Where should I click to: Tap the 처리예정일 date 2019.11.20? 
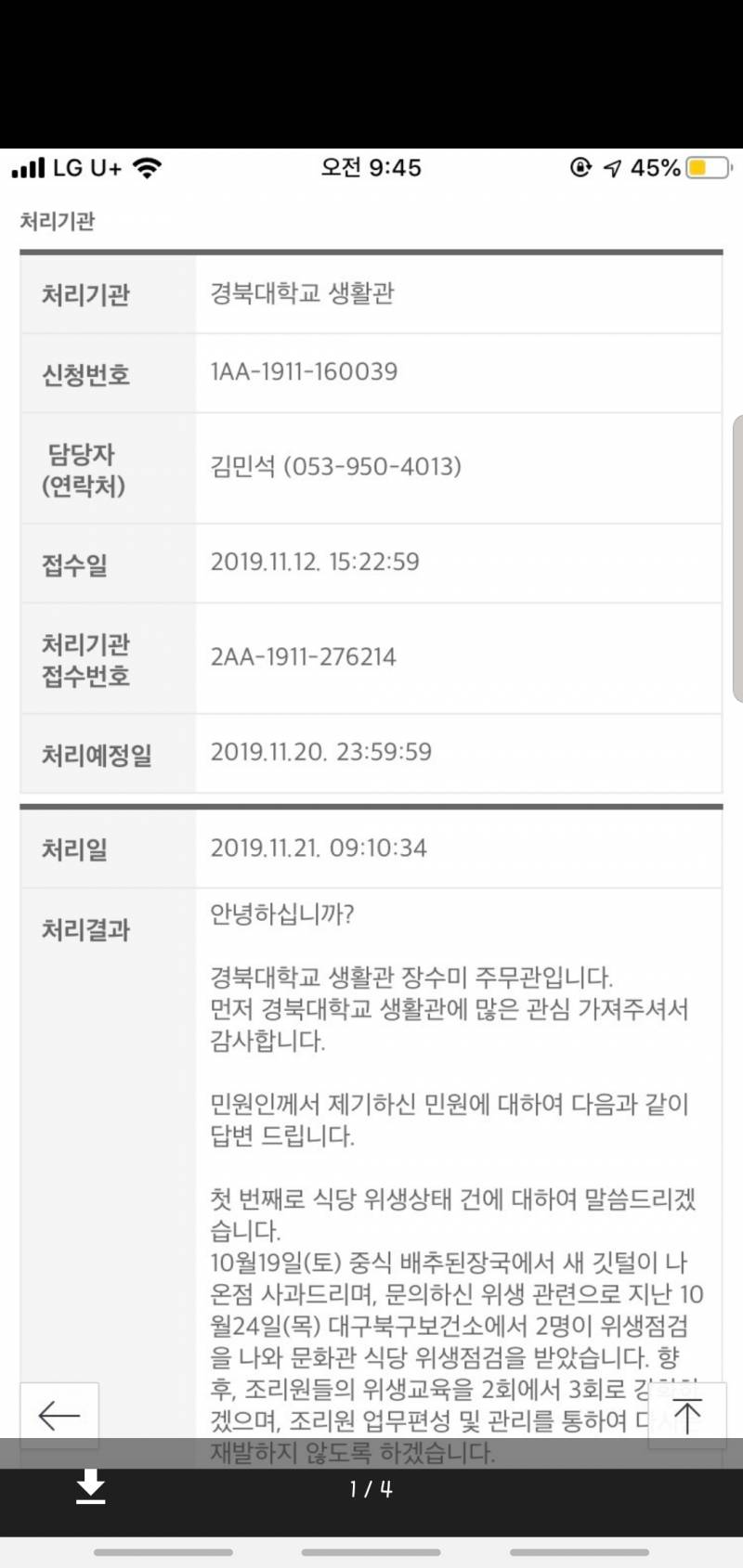point(319,752)
